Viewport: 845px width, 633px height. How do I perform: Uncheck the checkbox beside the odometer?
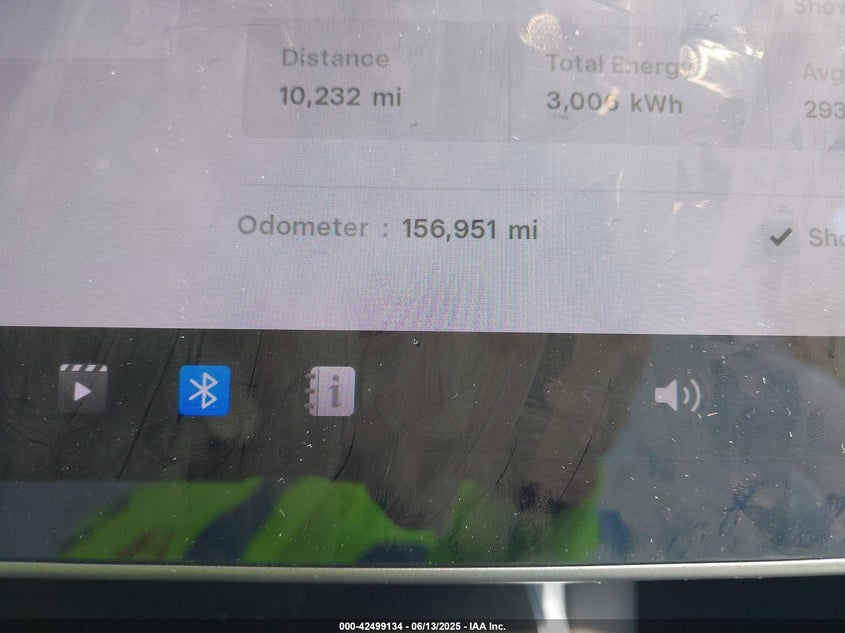tap(779, 237)
